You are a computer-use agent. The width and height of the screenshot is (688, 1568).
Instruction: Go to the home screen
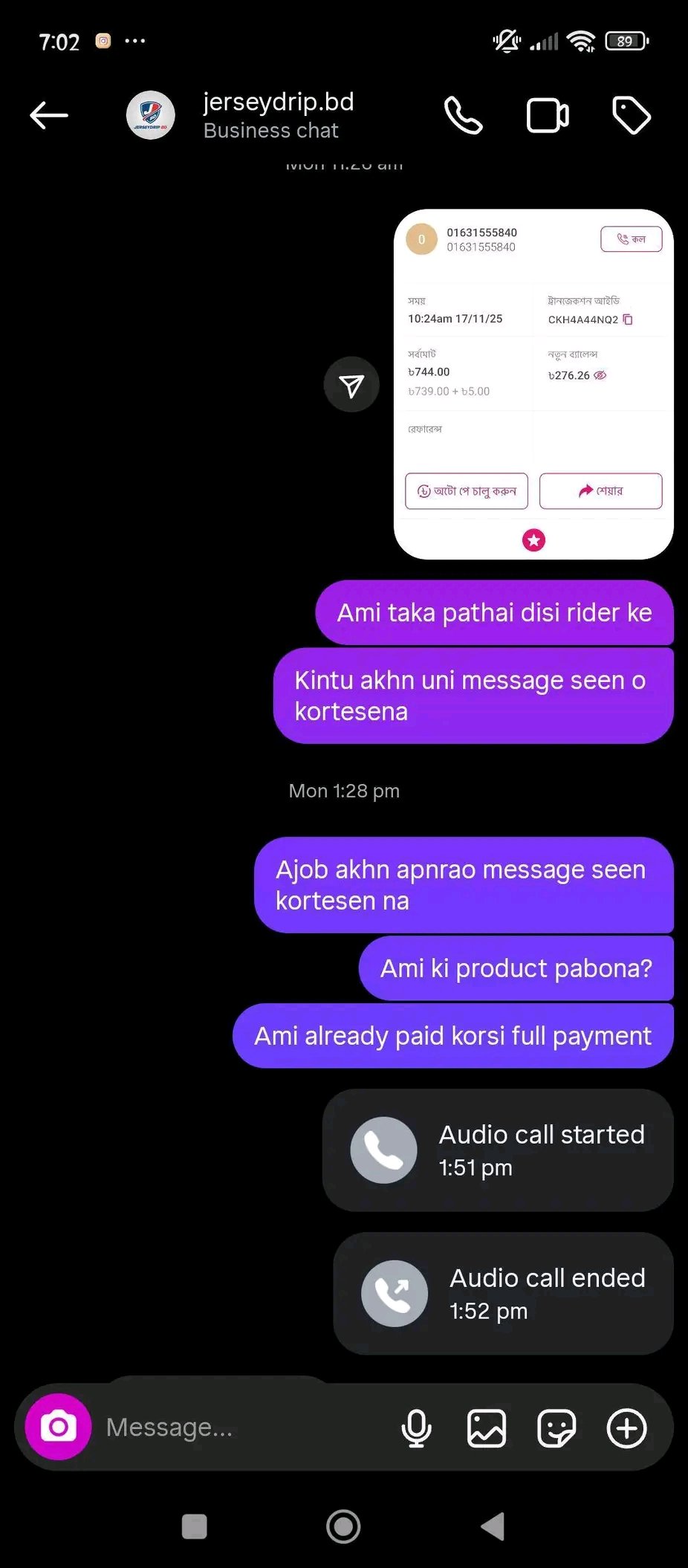pyautogui.click(x=343, y=1526)
